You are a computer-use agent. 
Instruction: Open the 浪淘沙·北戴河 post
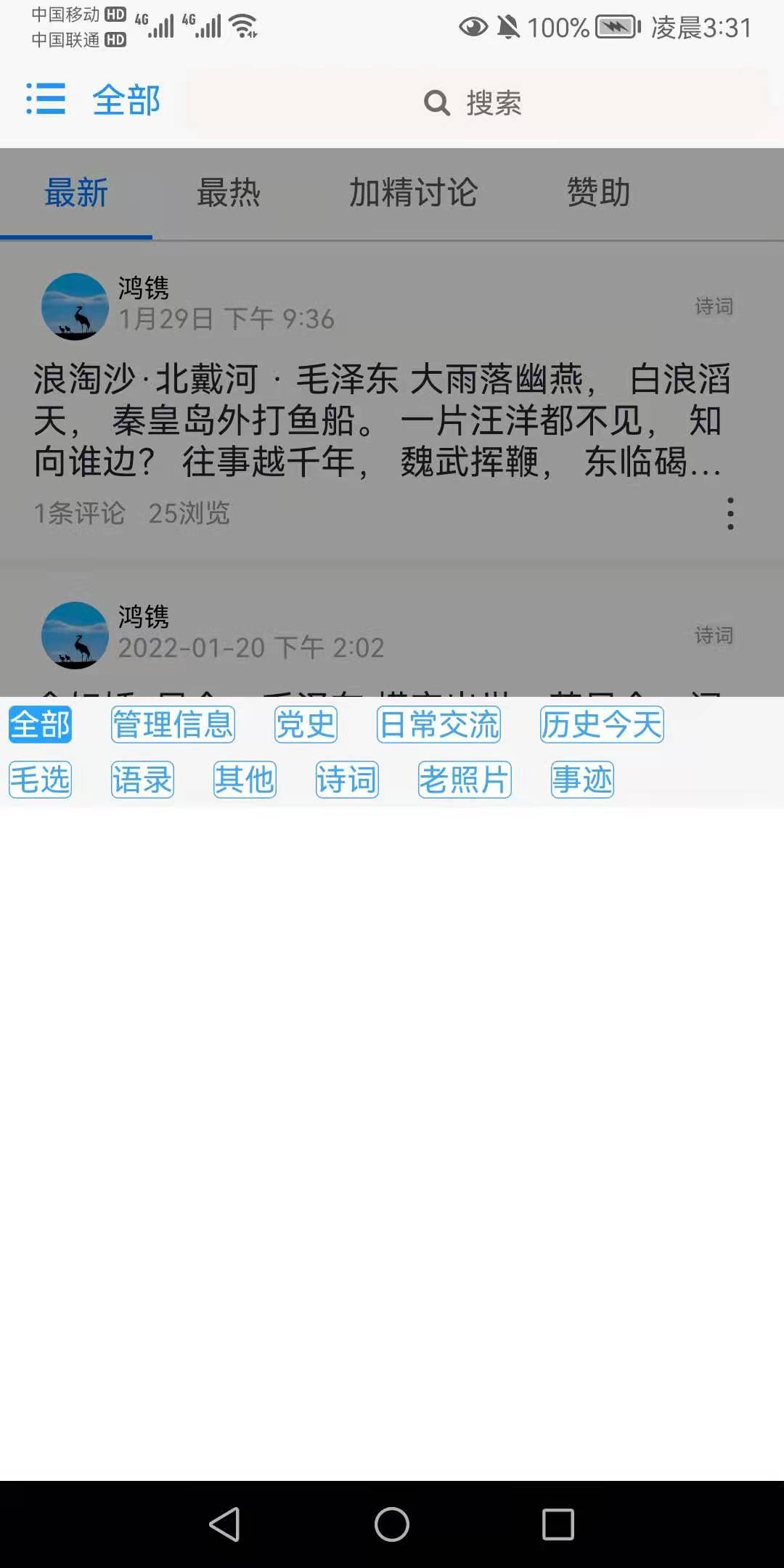[381, 420]
